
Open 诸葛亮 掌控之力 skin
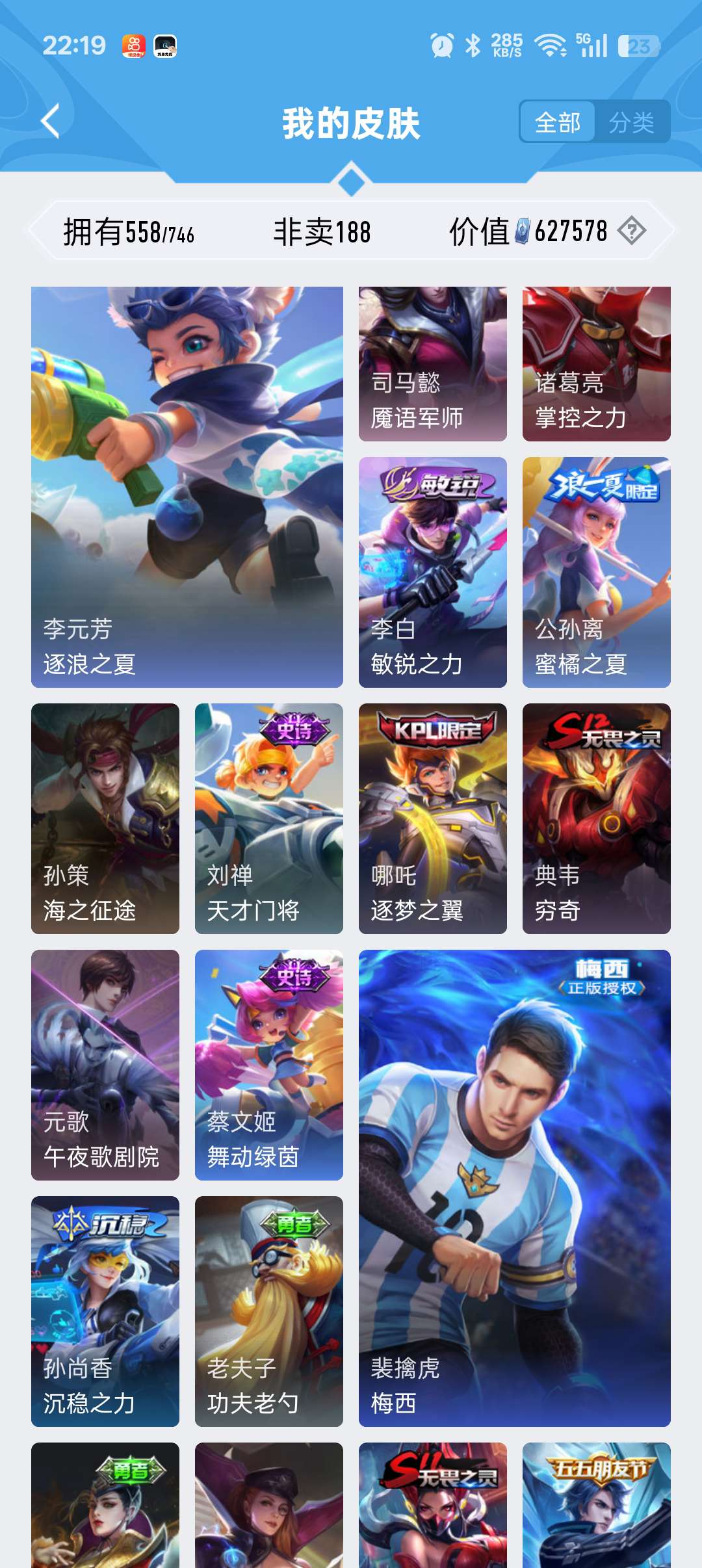coord(596,364)
